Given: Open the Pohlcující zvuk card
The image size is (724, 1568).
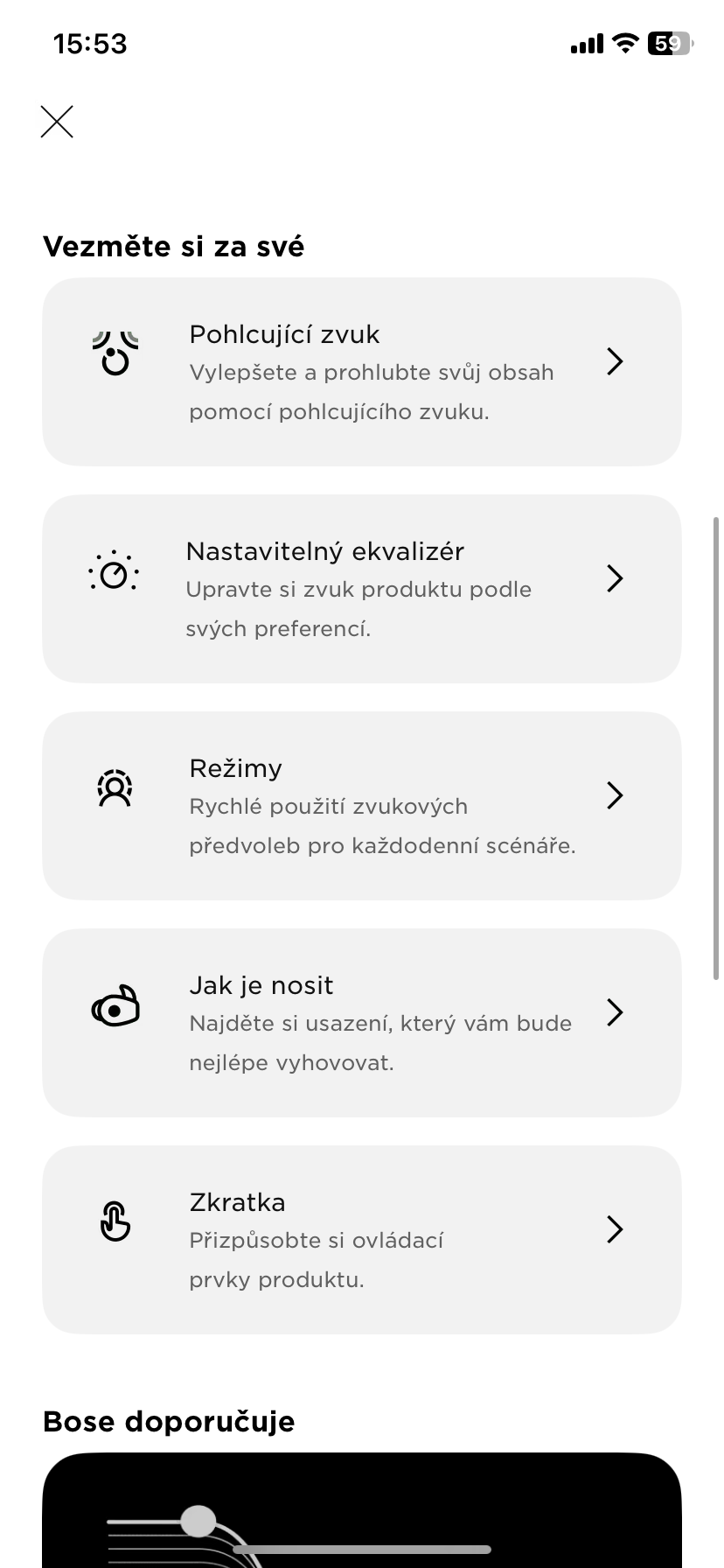Looking at the screenshot, I should (x=361, y=372).
